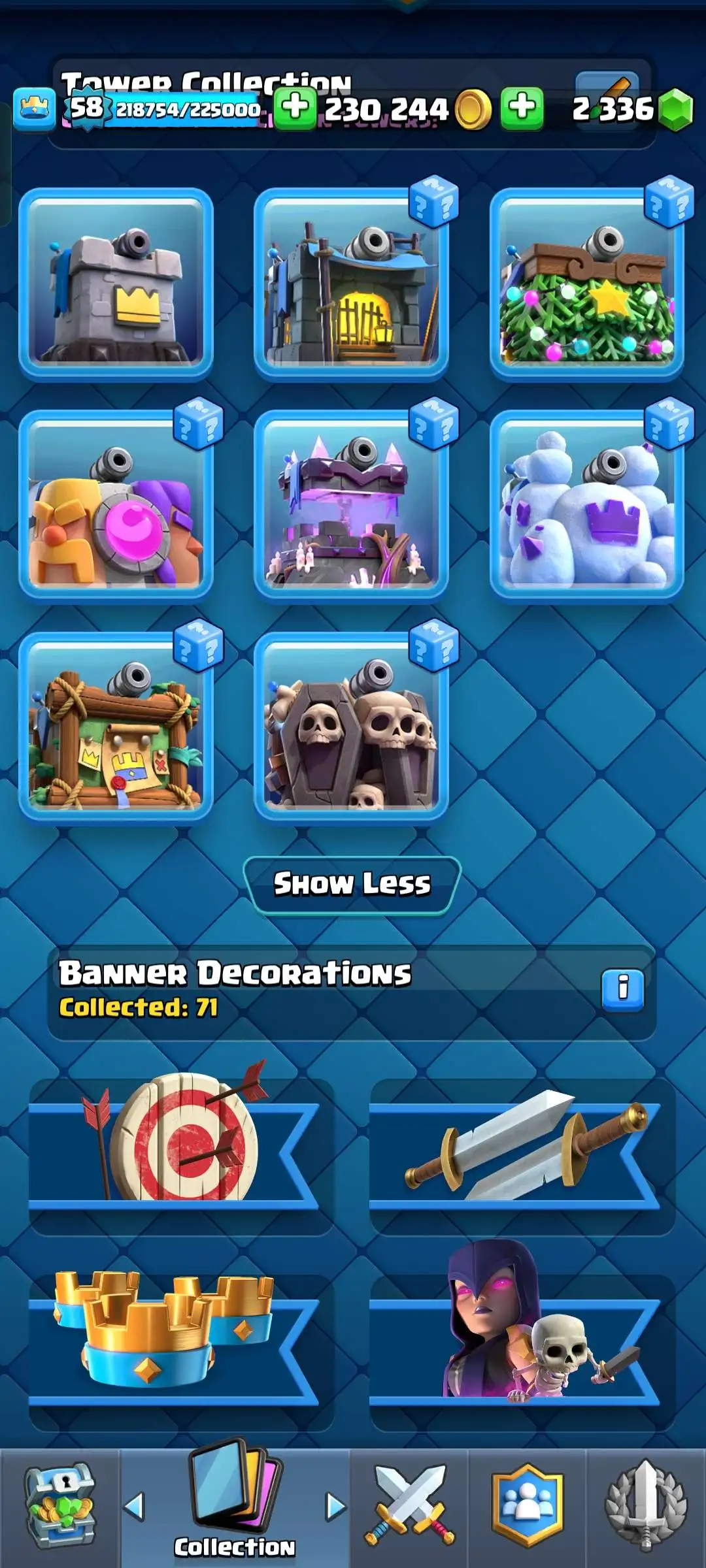Open the King level crown icon
This screenshot has height=1568, width=706.
click(35, 108)
